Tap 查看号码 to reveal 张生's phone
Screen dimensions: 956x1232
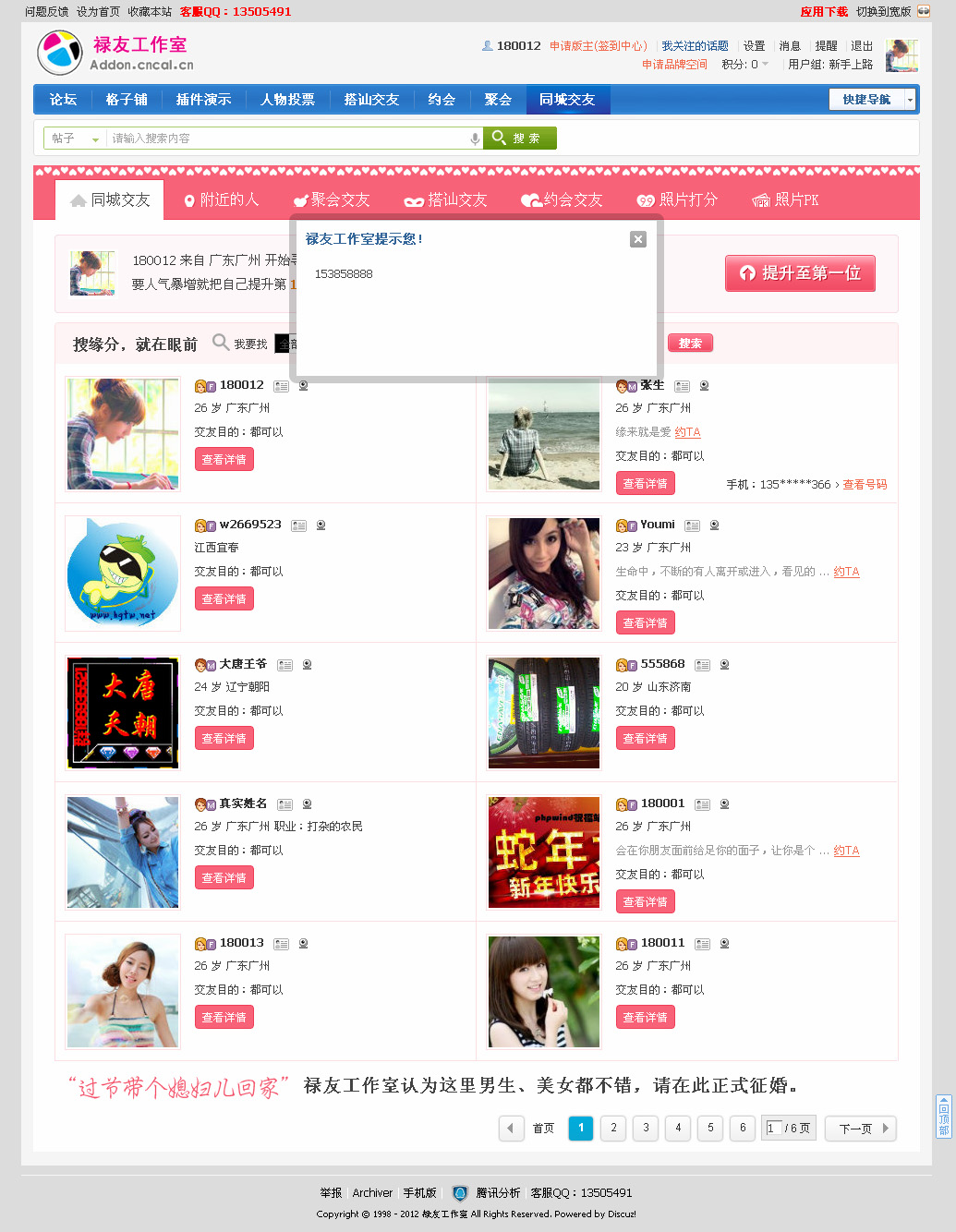(x=865, y=484)
